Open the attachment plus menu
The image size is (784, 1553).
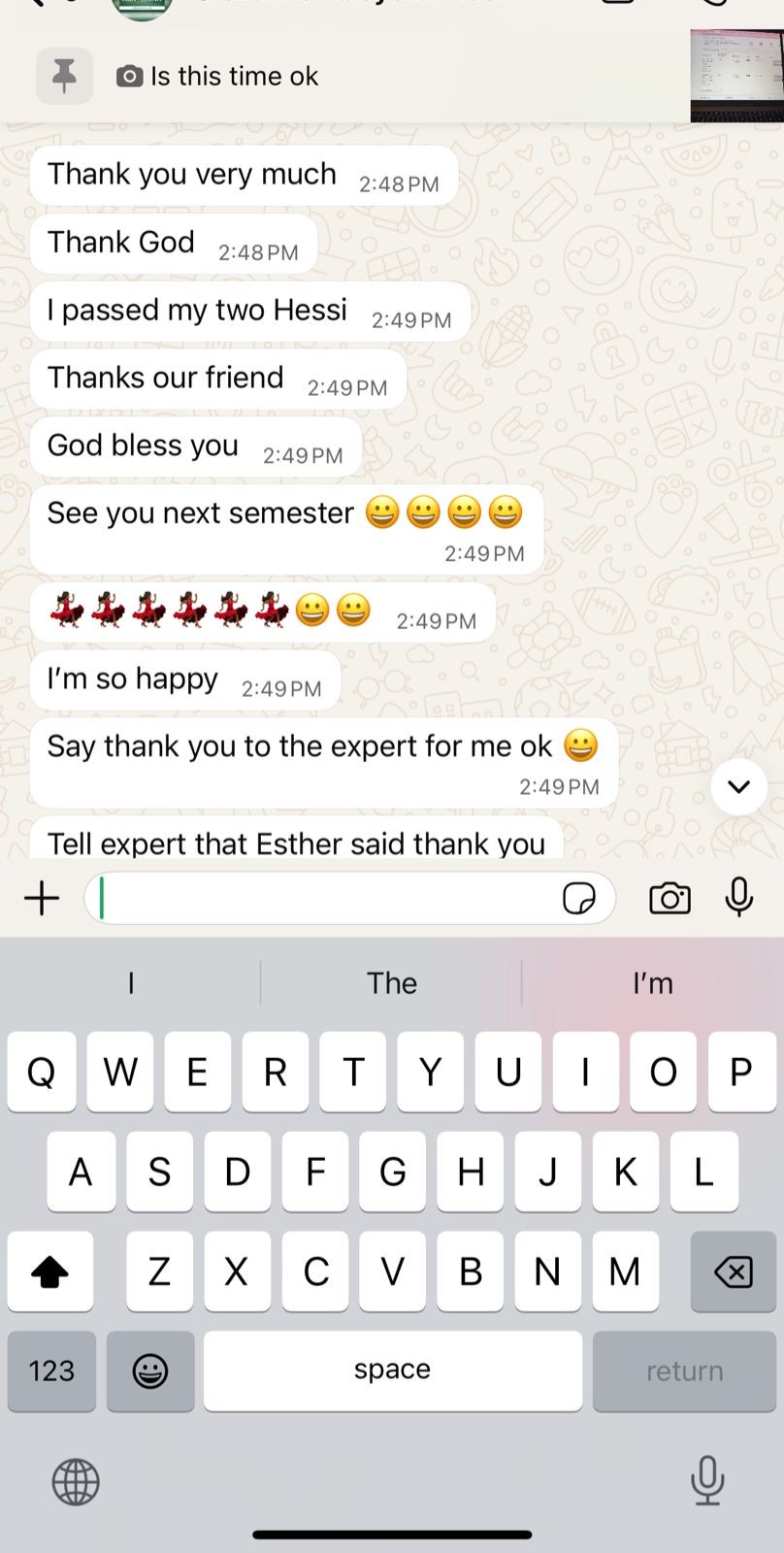click(42, 899)
